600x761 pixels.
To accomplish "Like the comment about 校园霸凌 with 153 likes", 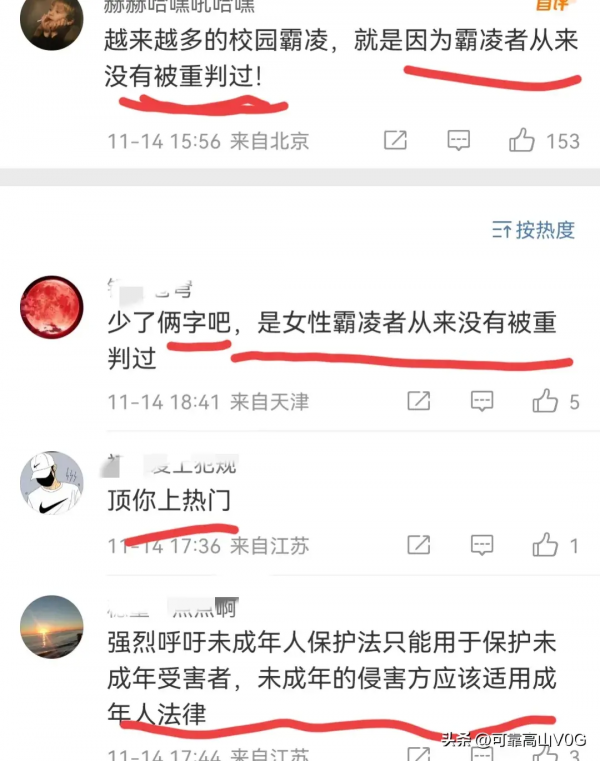I will (523, 141).
